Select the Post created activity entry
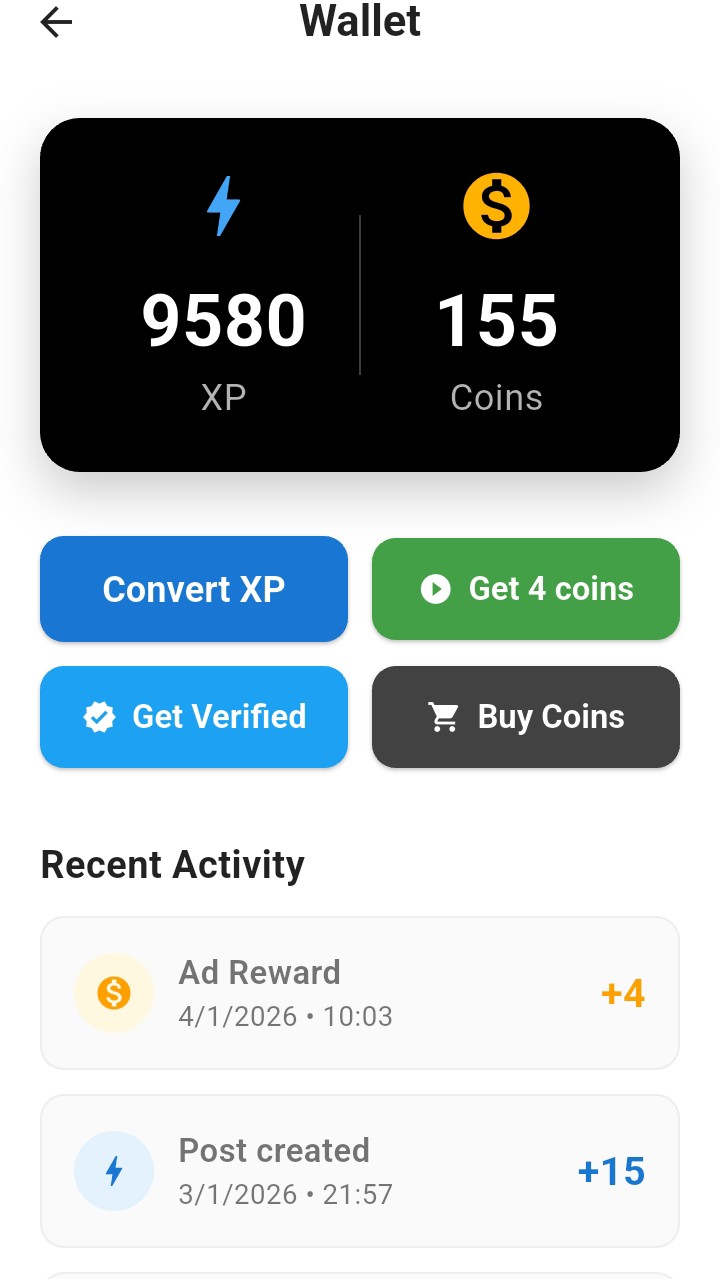Screen dimensions: 720x1279 click(360, 1170)
